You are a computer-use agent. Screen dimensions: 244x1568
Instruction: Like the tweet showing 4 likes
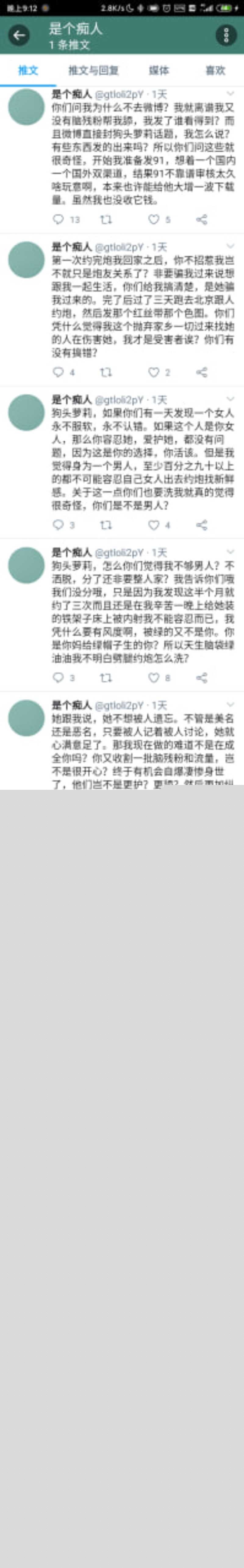click(154, 525)
